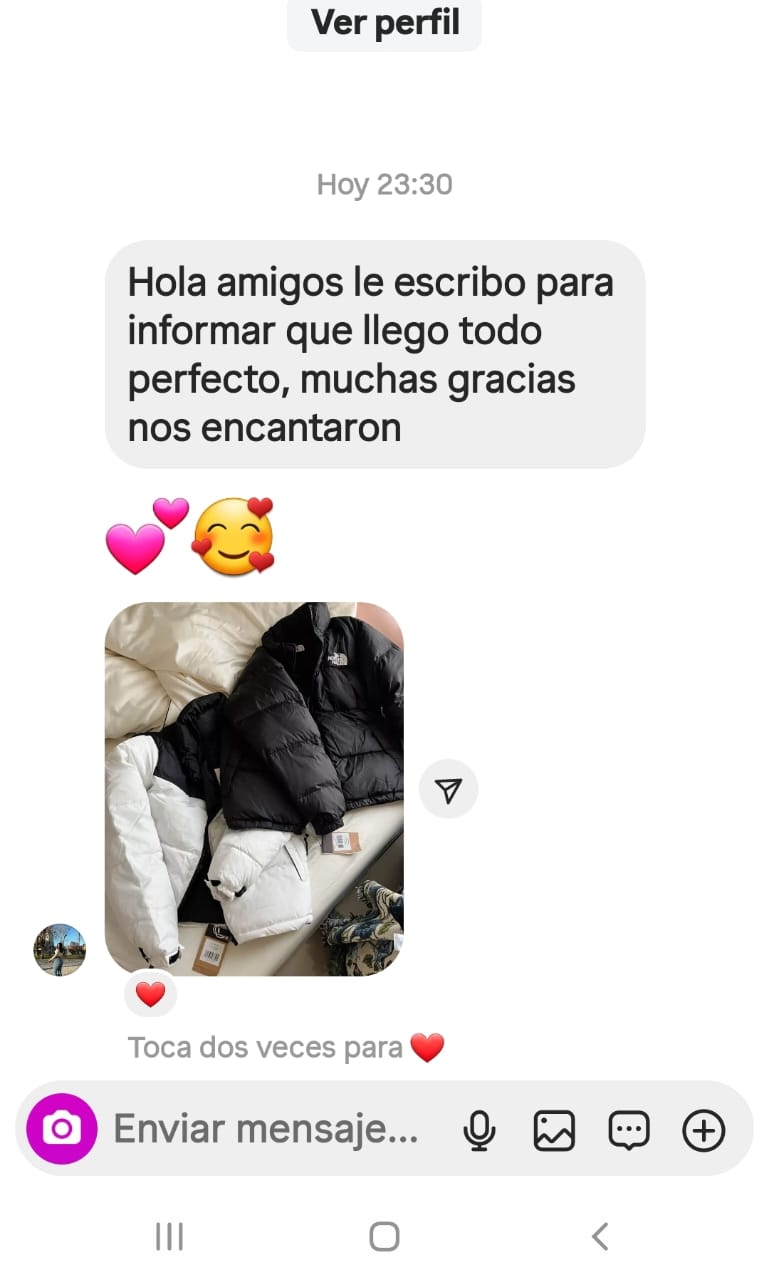Open the jackets photo in the chat

(x=254, y=788)
